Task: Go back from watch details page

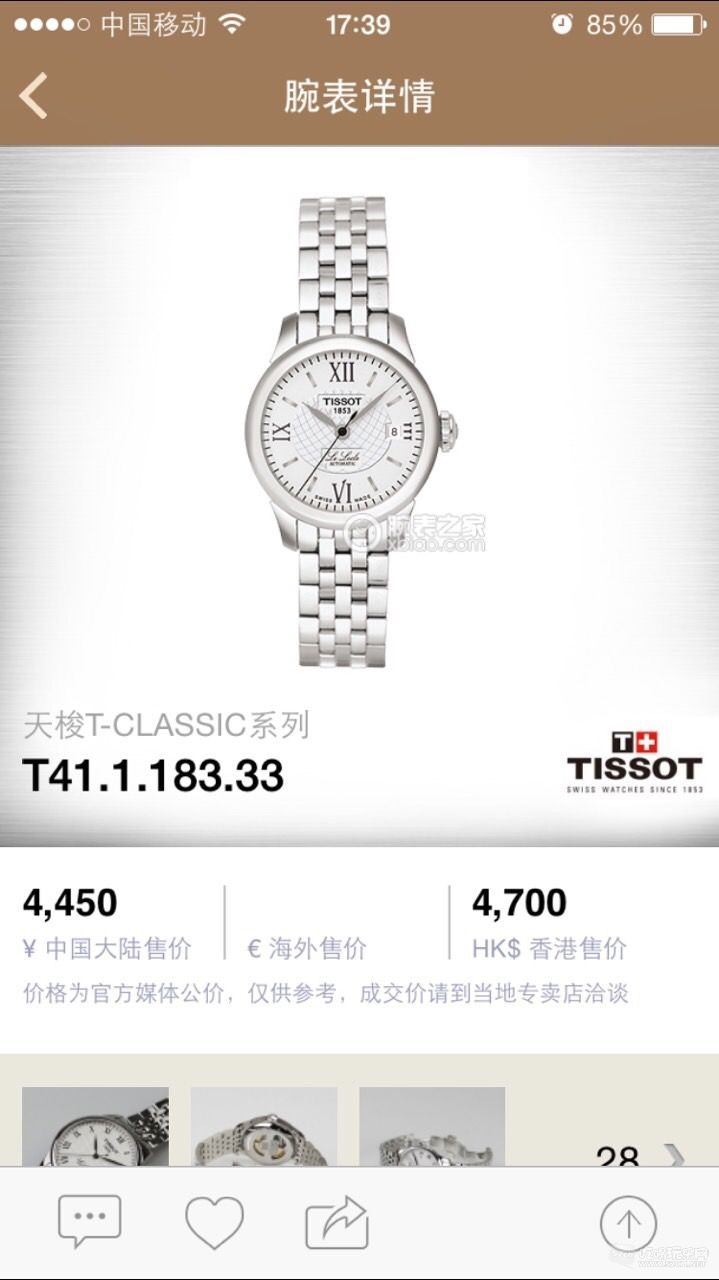Action: tap(34, 96)
